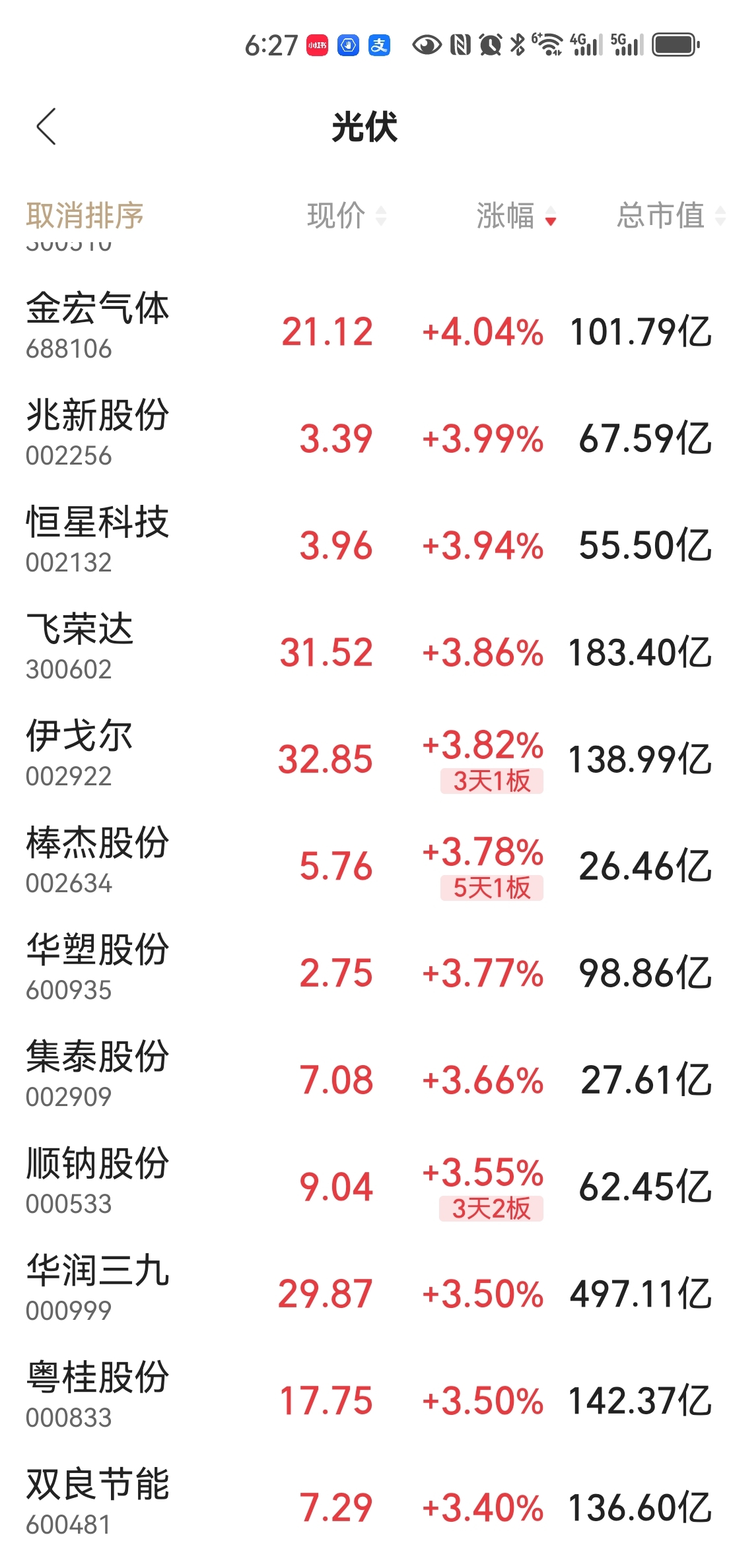Sort the list by 现价
Screen dimensions: 729x1568
tap(345, 215)
